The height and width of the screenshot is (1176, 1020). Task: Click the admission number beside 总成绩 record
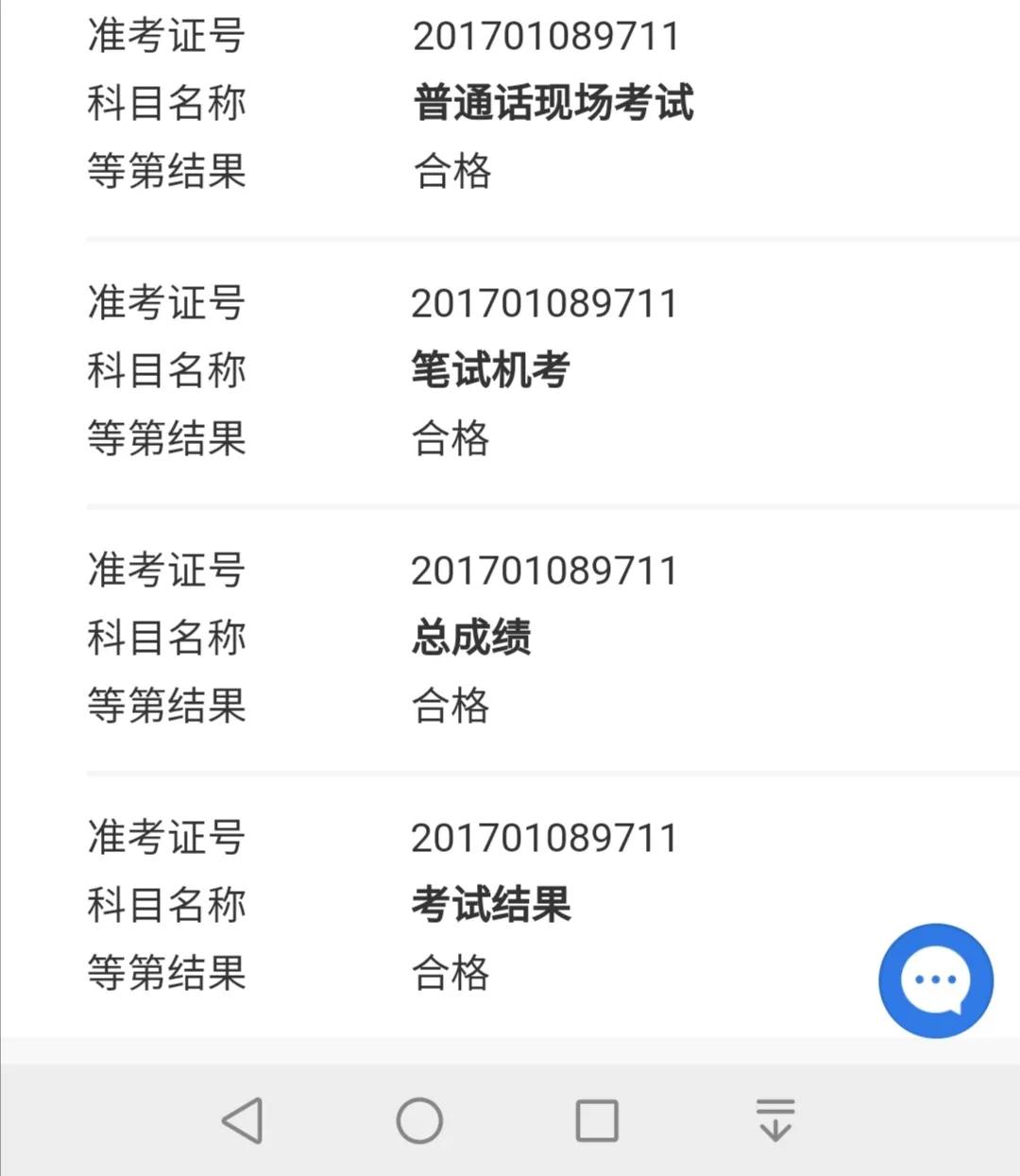(546, 570)
